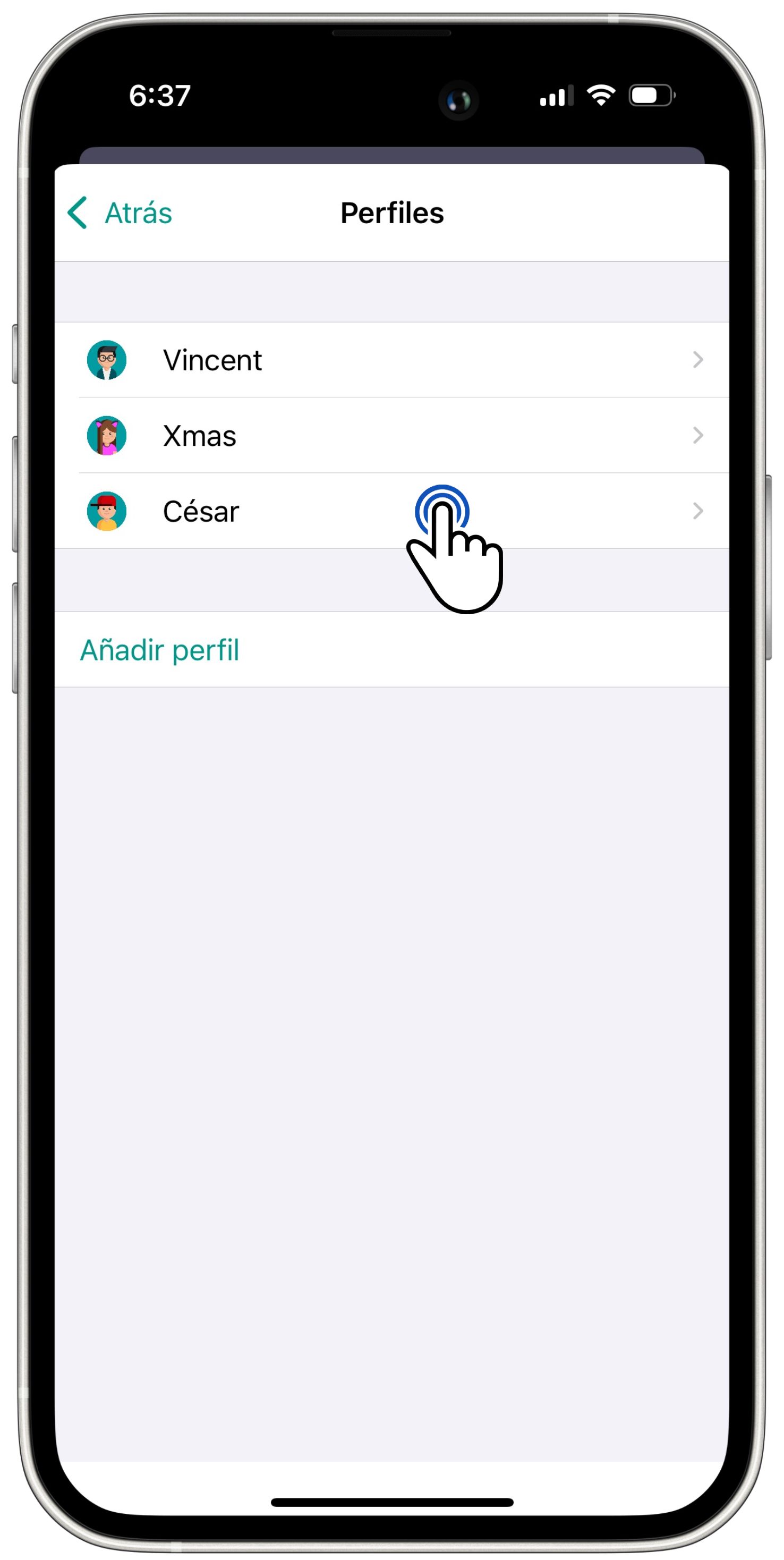Screen dimensions: 784x1560
Task: Tap Añadir perfil to add a profile
Action: coord(391,650)
